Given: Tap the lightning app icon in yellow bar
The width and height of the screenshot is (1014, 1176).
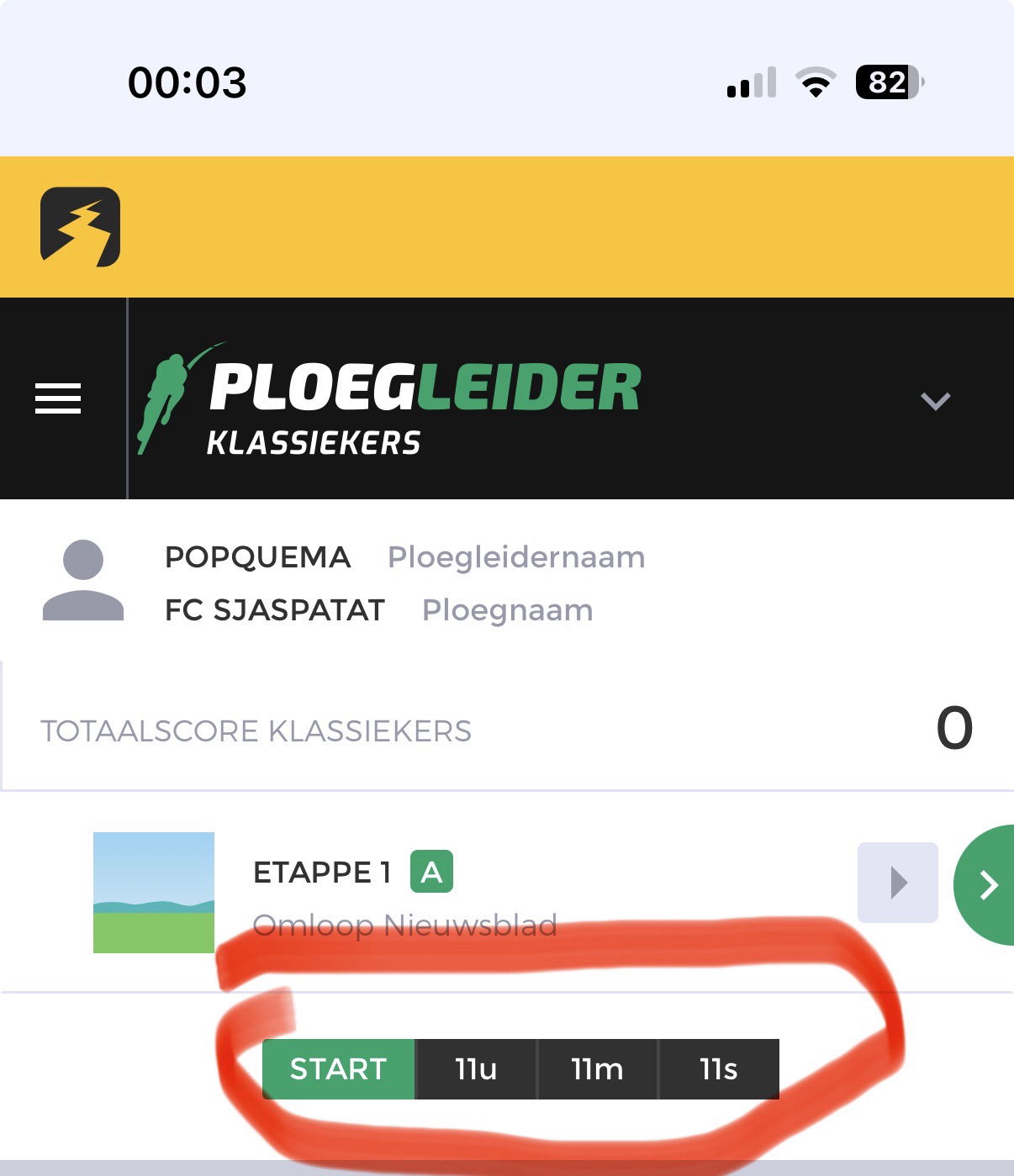Looking at the screenshot, I should [81, 227].
